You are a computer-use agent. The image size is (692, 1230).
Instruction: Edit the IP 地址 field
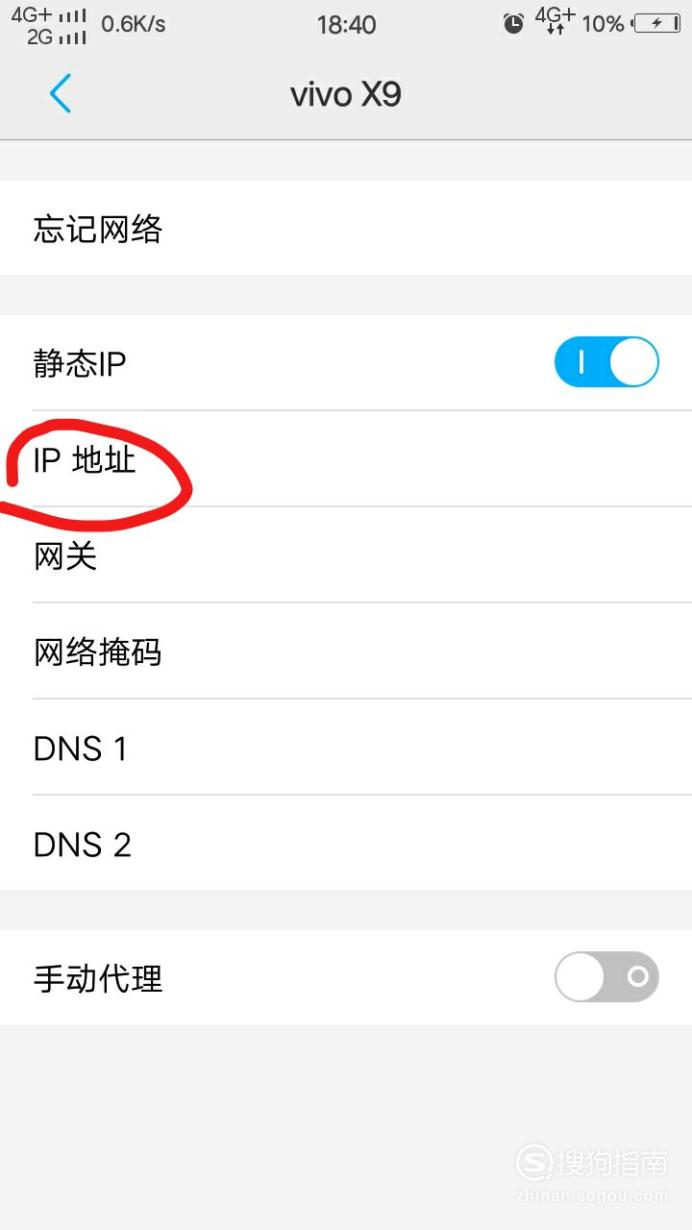coord(346,460)
